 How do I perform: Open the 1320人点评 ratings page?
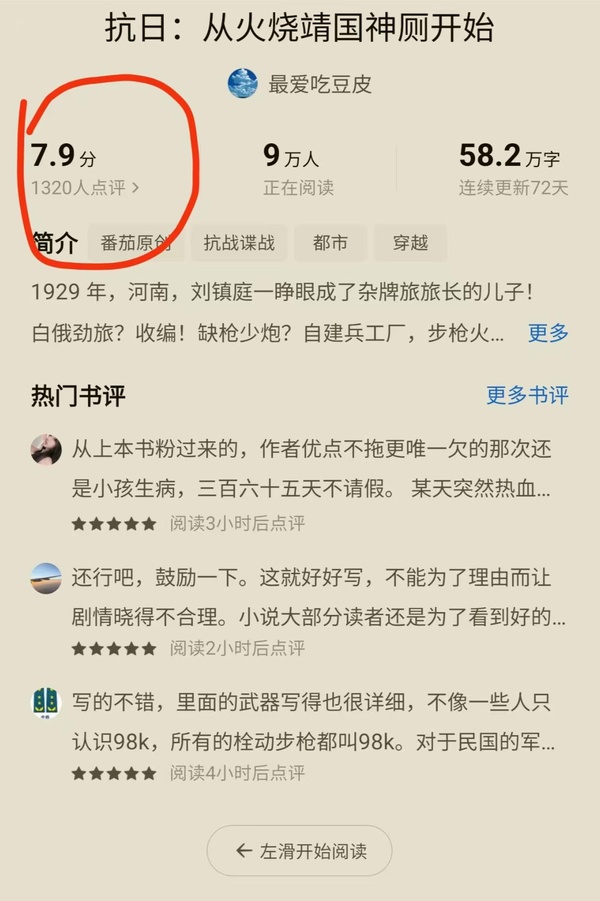pyautogui.click(x=85, y=187)
